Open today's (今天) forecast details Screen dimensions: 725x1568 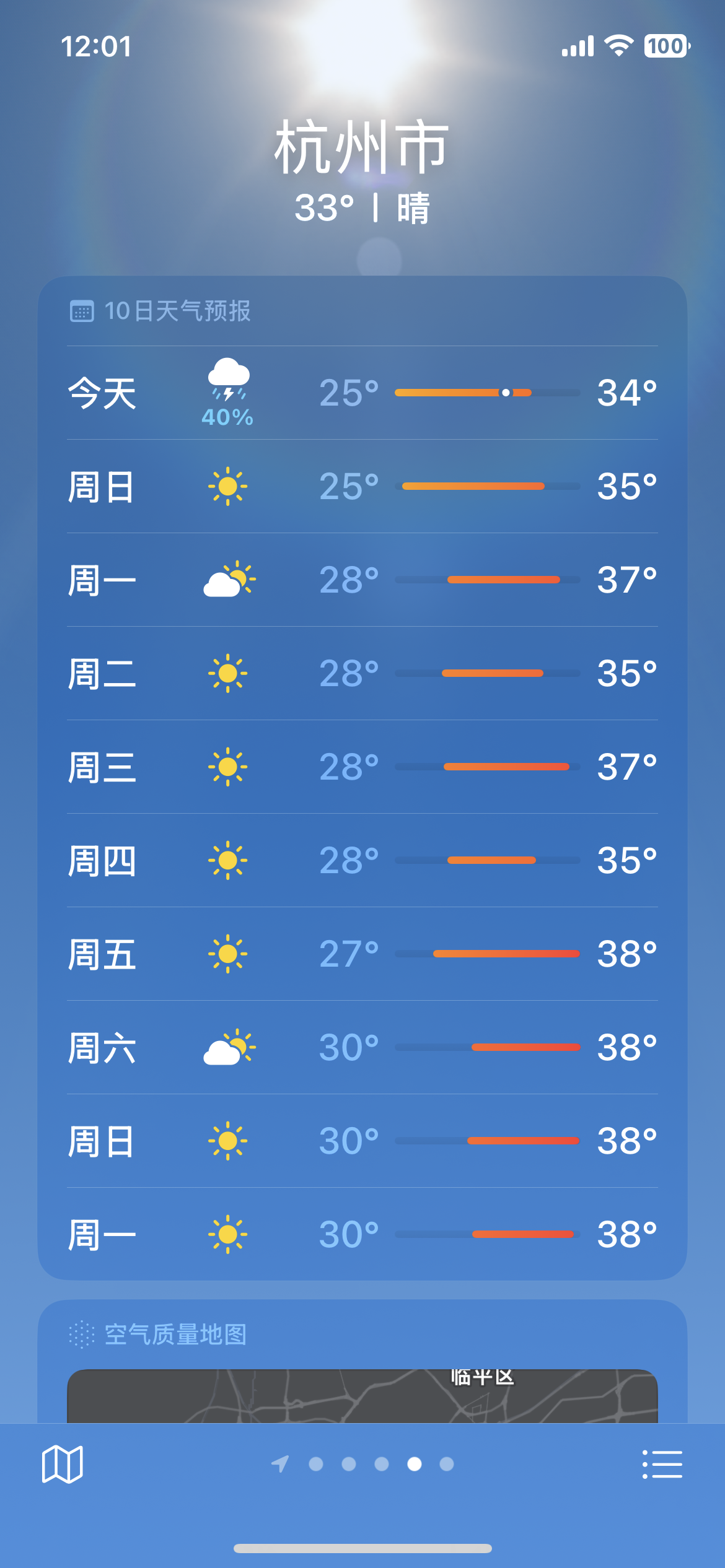tap(362, 393)
